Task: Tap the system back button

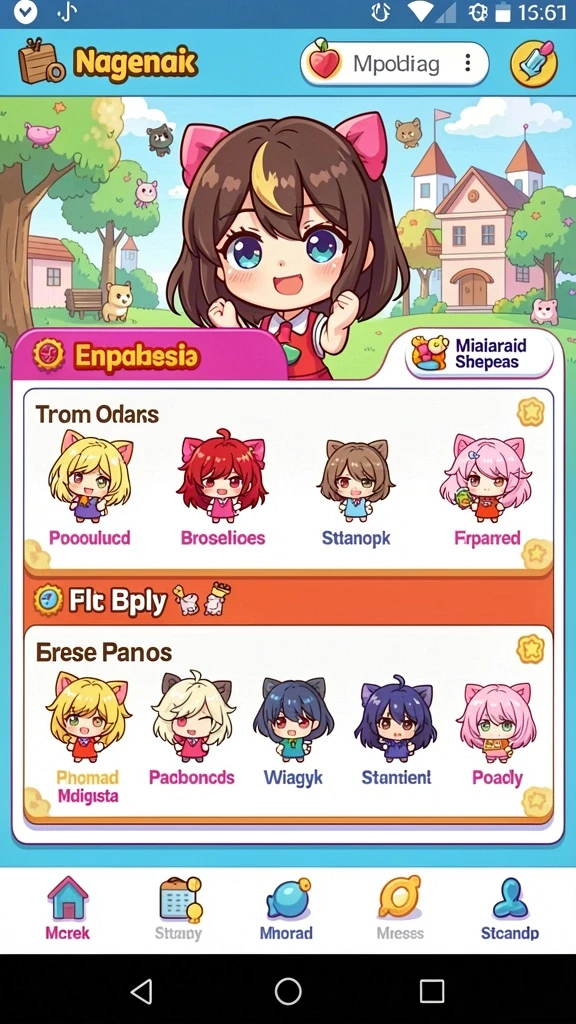Action: [142, 991]
